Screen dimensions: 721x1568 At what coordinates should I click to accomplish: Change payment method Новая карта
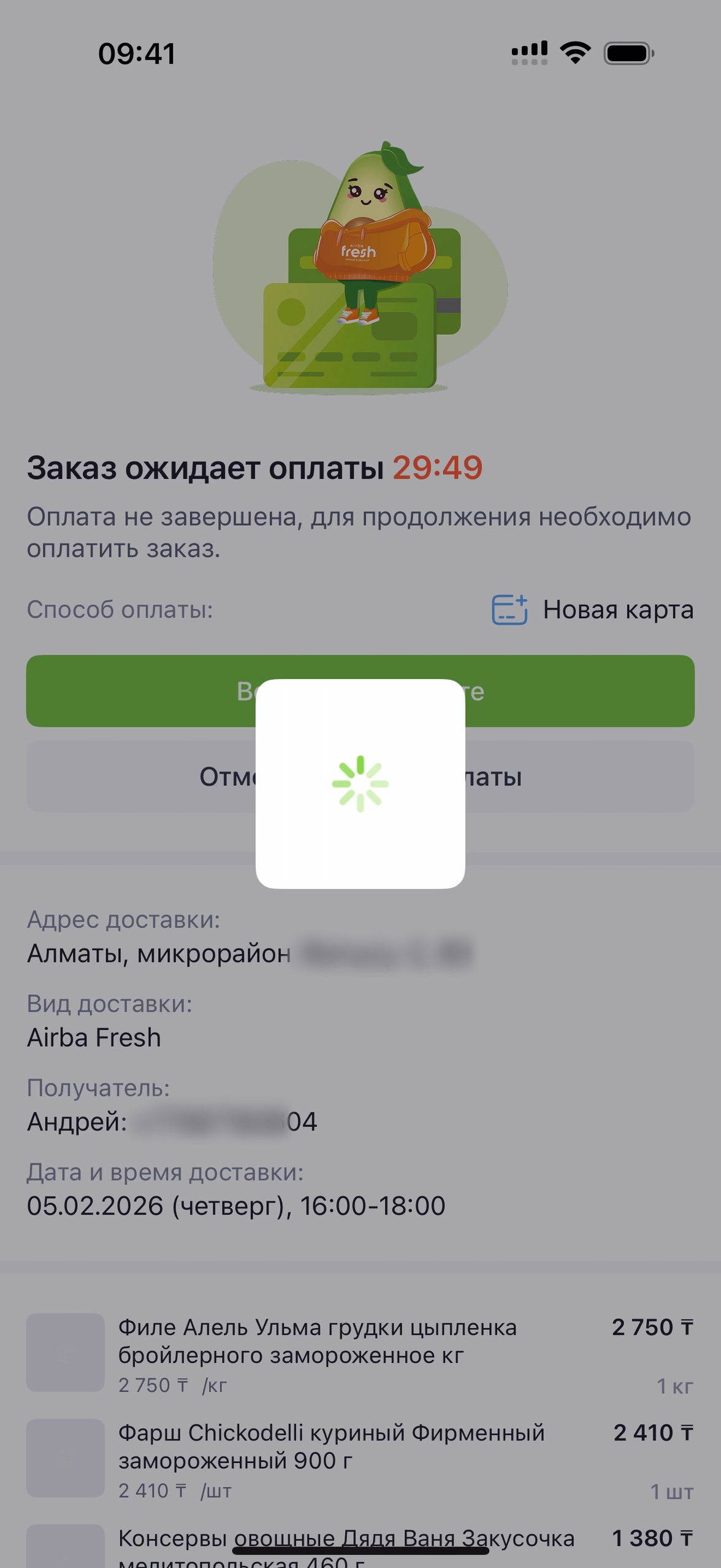(x=592, y=610)
